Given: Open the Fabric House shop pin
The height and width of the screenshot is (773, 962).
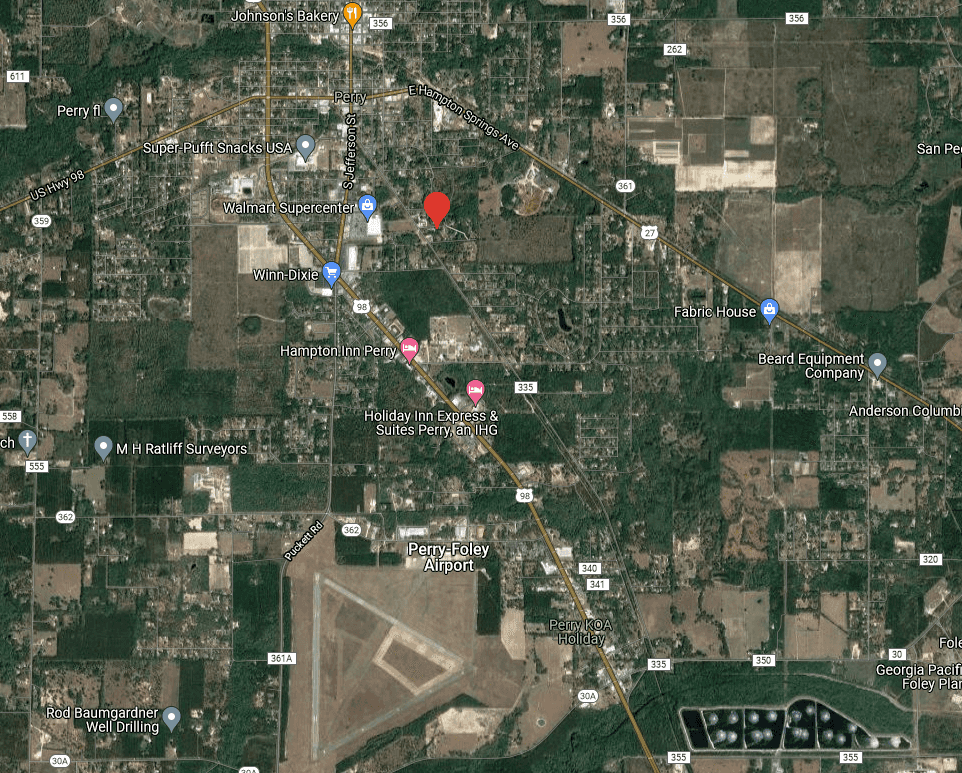Looking at the screenshot, I should (768, 310).
